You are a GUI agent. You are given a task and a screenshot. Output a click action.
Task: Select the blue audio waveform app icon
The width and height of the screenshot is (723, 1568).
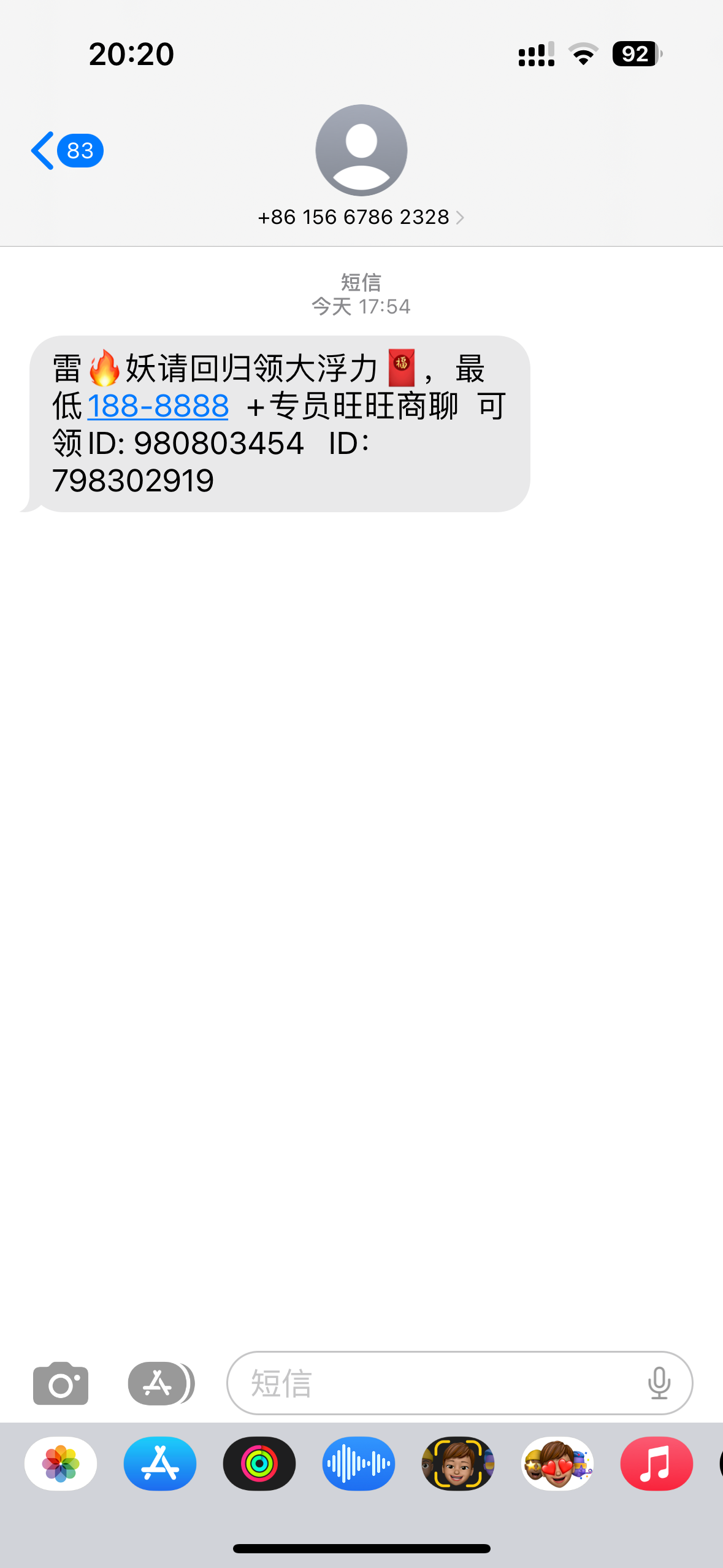[358, 1463]
